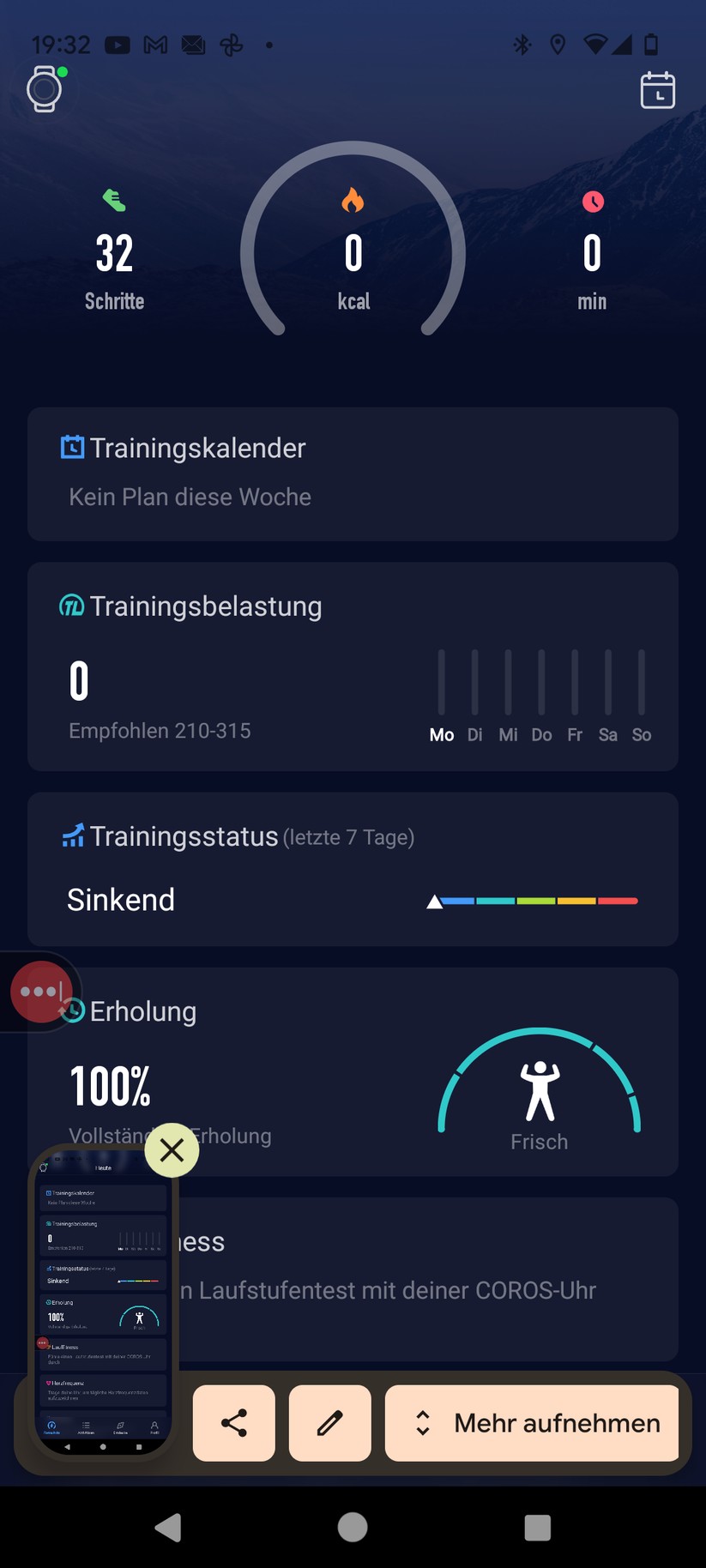Go back with the system back button
This screenshot has width=706, height=1568.
tap(168, 1527)
